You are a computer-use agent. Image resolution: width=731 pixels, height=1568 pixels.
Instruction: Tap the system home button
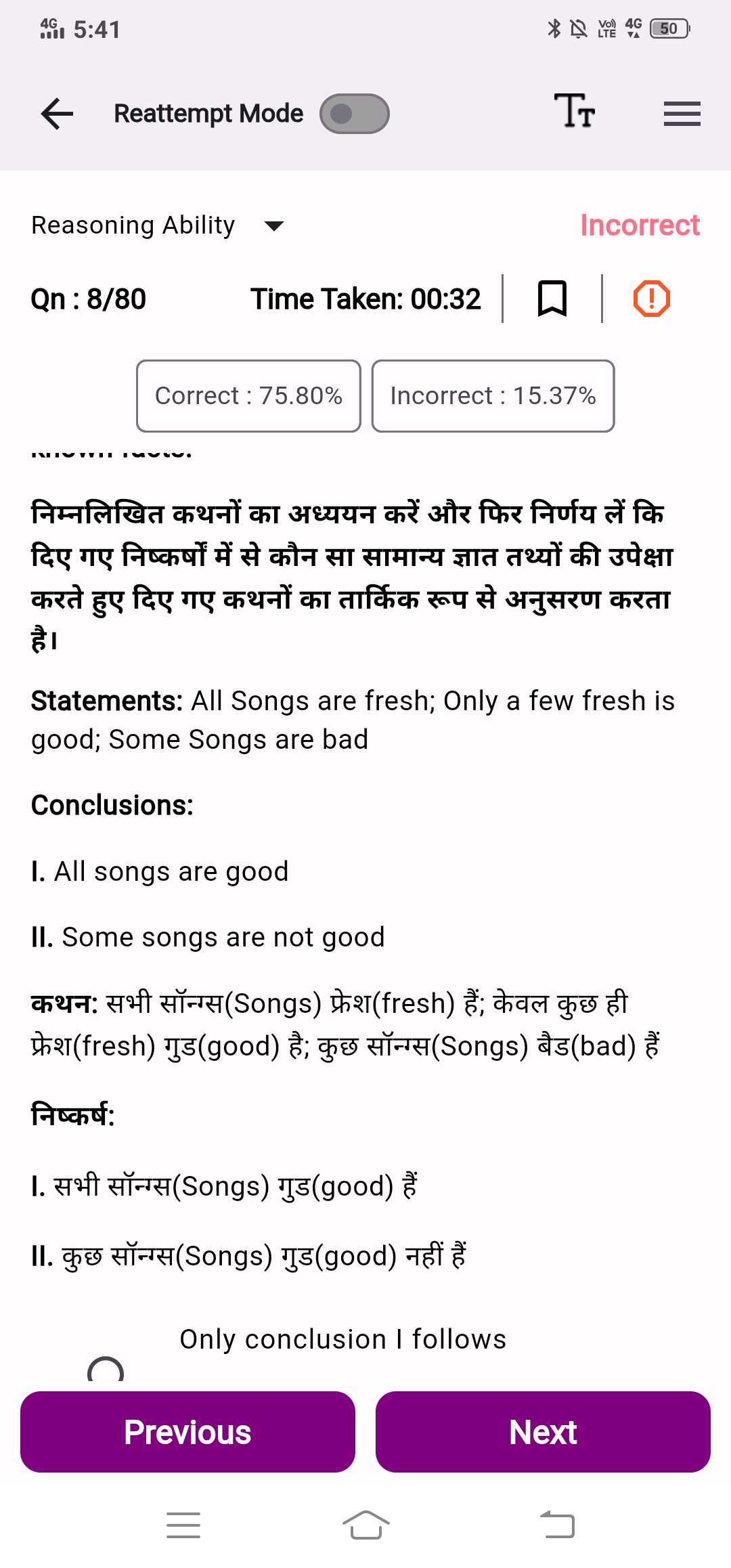point(365,1525)
